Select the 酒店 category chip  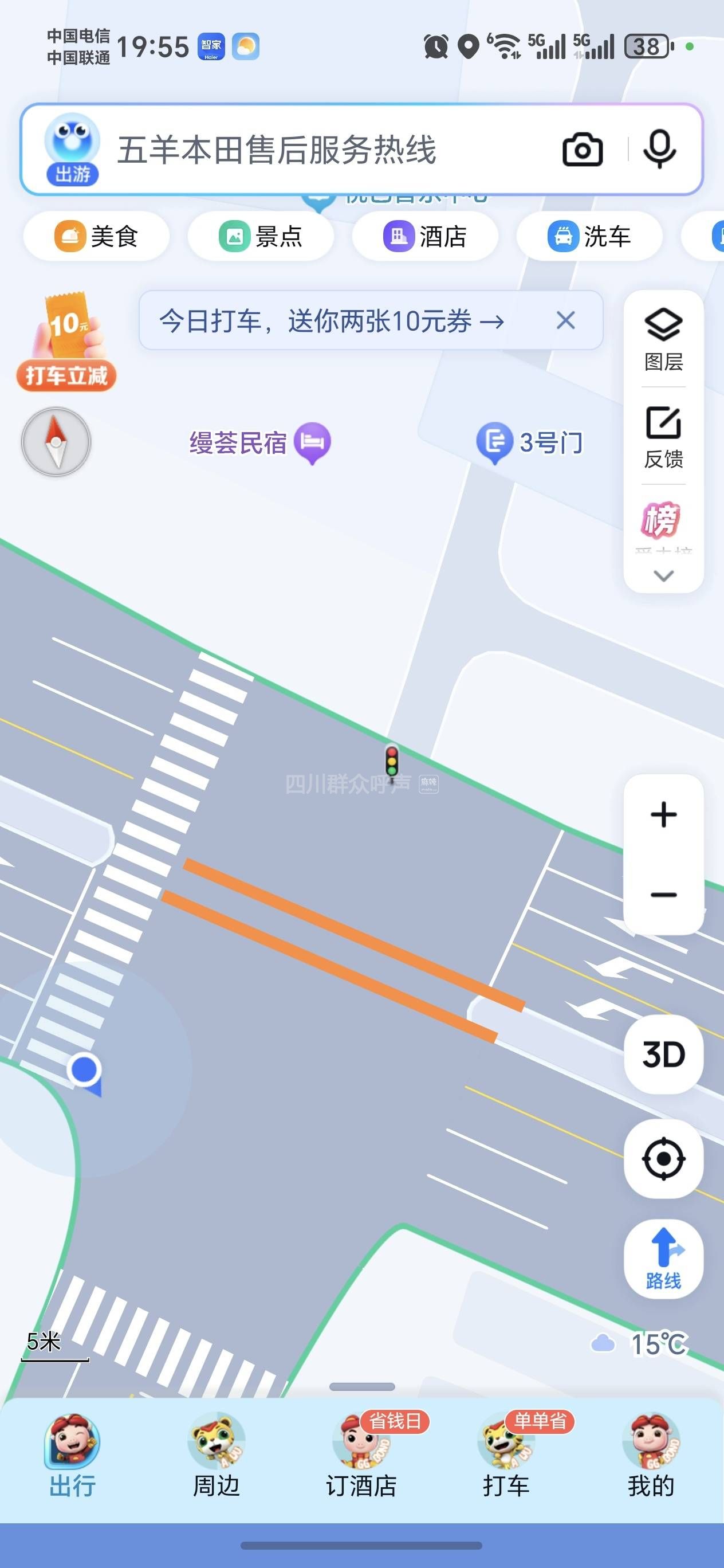point(424,236)
